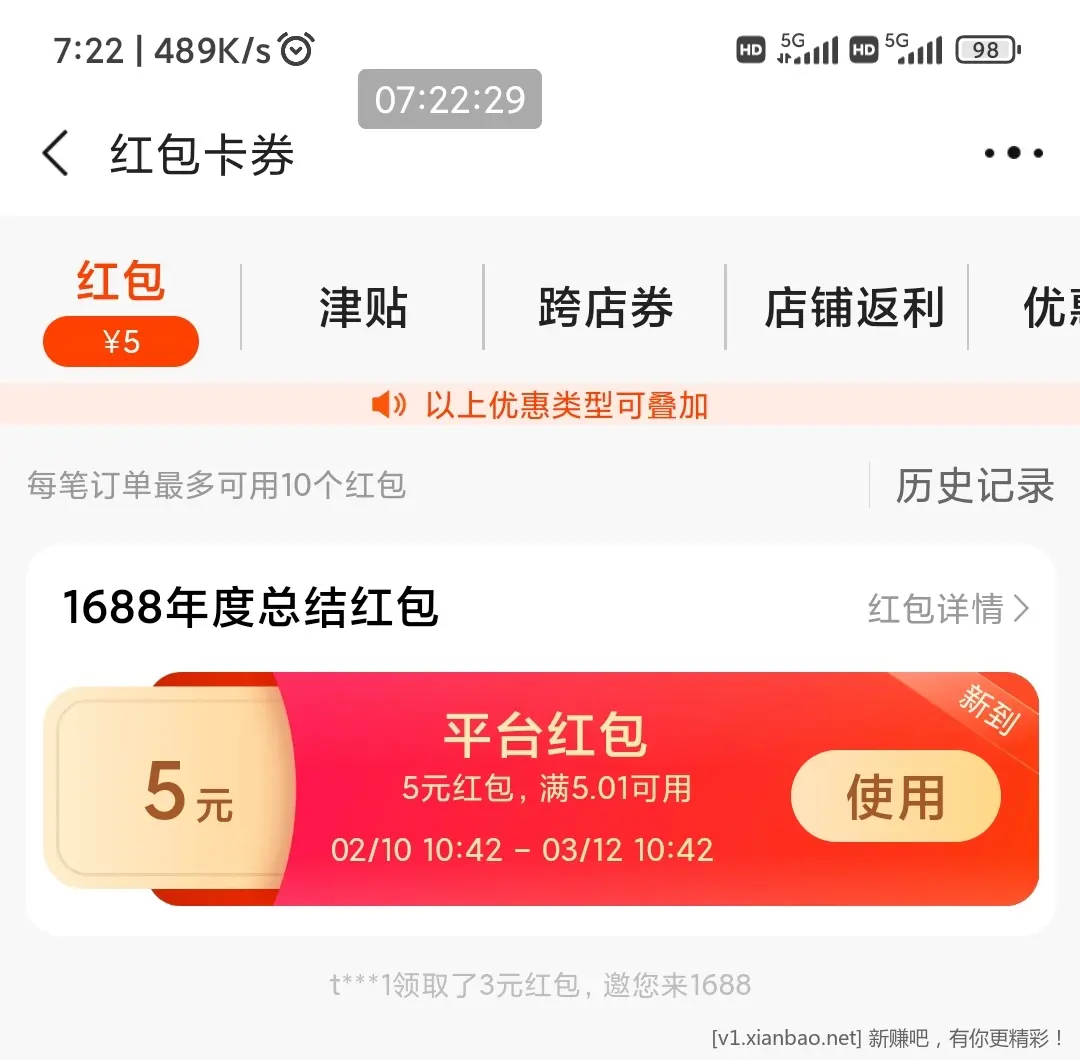The image size is (1080, 1060).
Task: Switch to the 跨店券 tab
Action: tap(605, 307)
